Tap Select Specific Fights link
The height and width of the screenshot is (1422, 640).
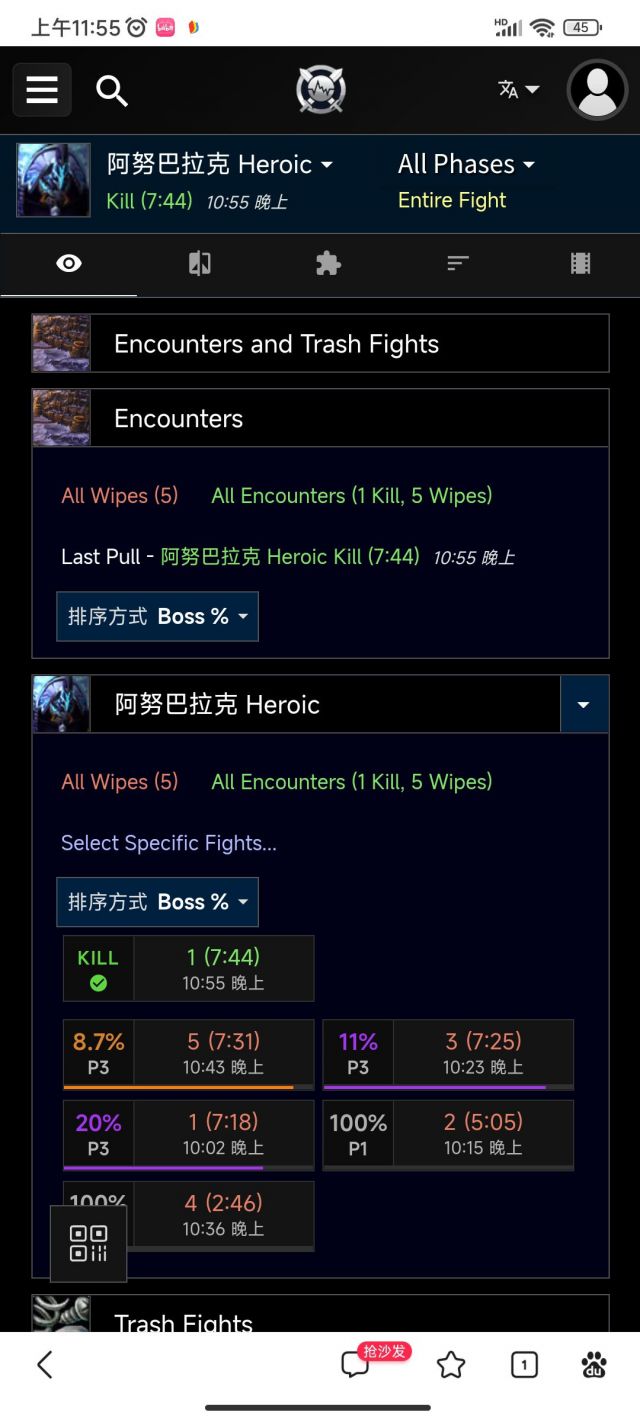[169, 843]
